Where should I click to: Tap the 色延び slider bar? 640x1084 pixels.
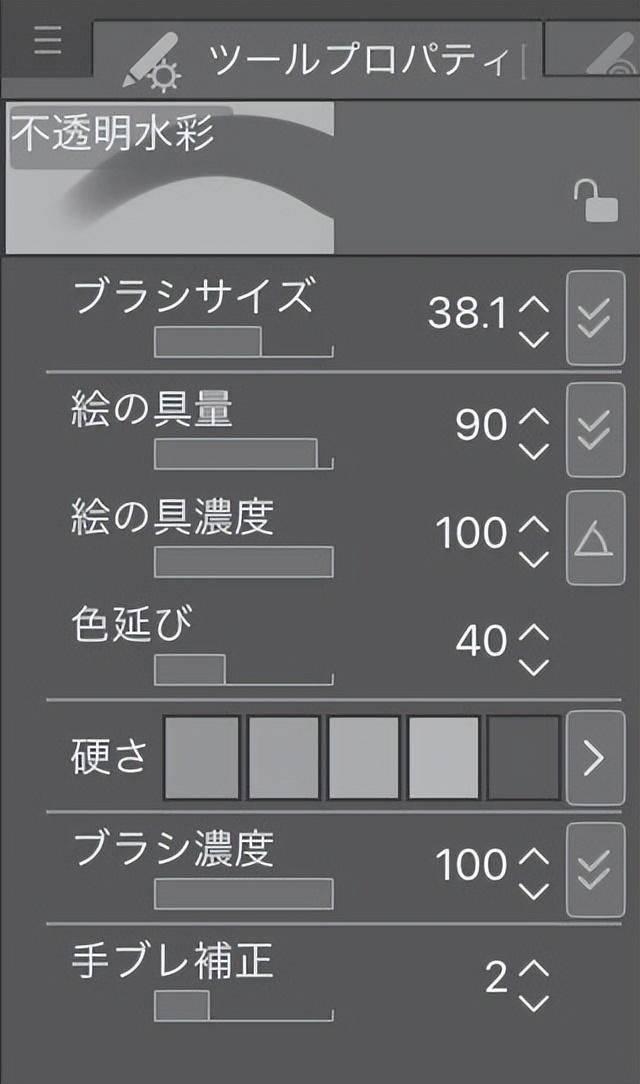coord(243,670)
